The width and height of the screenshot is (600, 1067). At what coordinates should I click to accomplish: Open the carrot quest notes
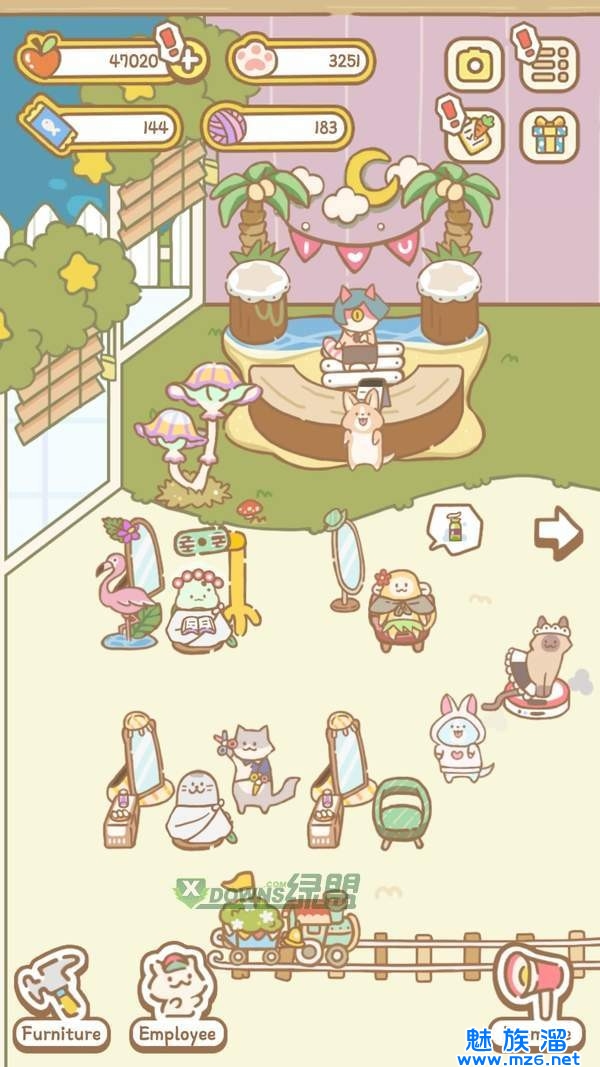coord(473,135)
